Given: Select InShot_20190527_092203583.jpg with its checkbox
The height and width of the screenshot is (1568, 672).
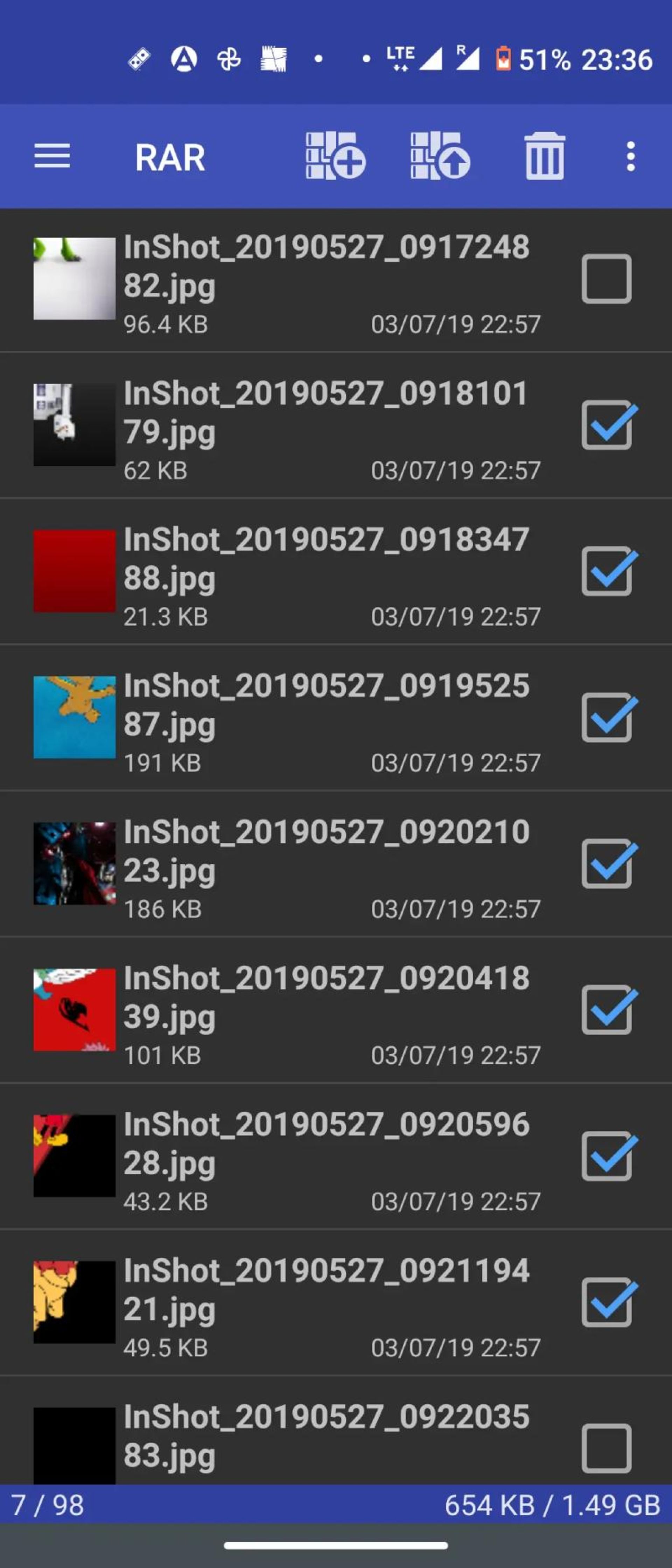Looking at the screenshot, I should point(605,1448).
